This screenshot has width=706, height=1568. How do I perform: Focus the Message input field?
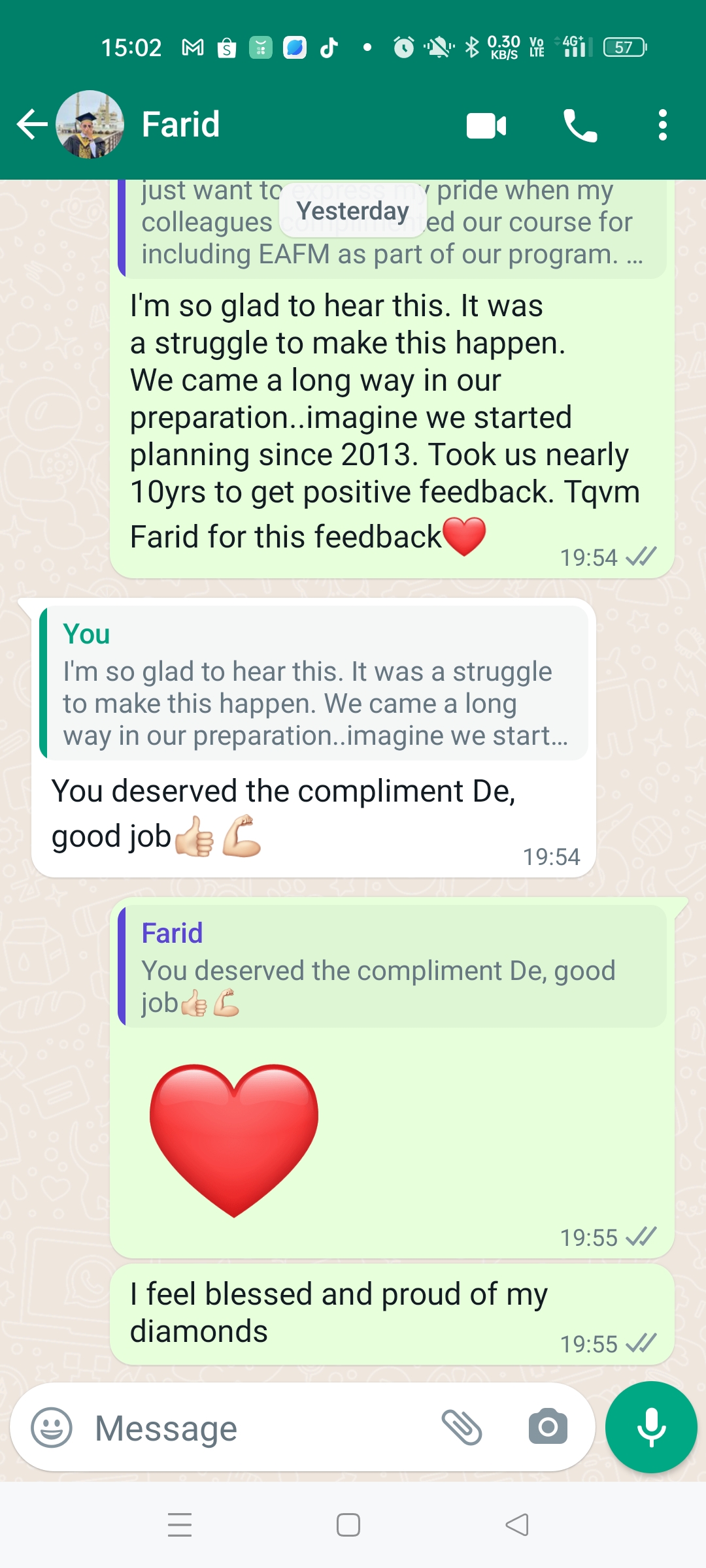tap(261, 1428)
